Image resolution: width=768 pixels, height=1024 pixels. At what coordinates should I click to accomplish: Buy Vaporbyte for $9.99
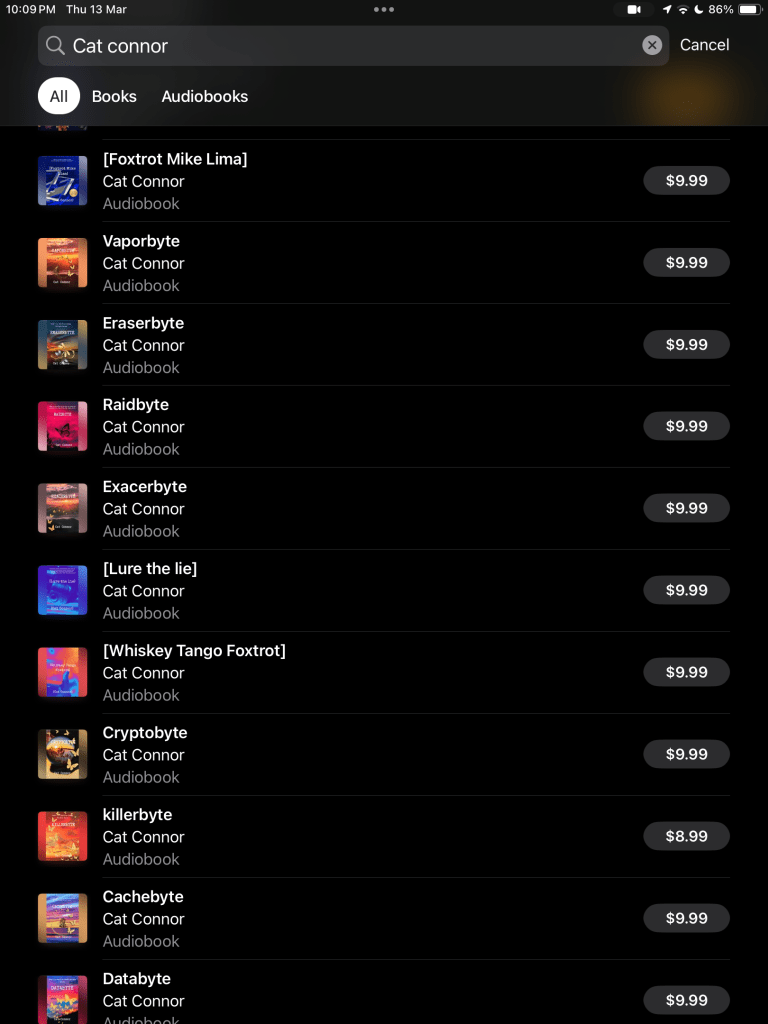685,263
